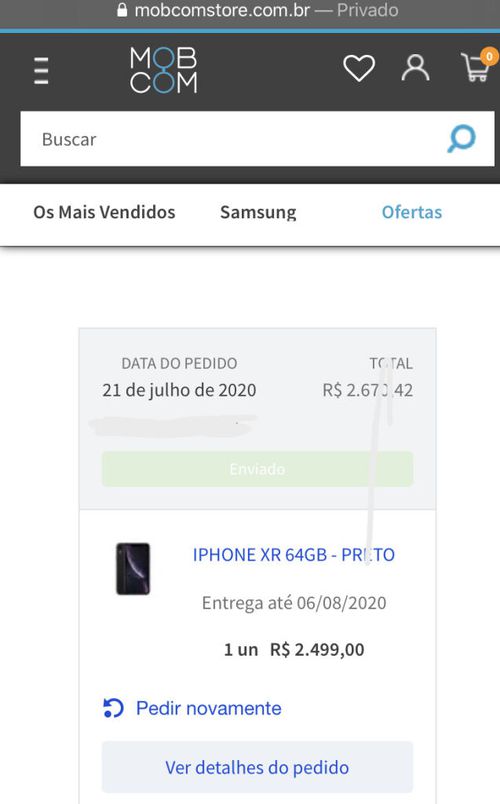Viewport: 500px width, 804px height.
Task: Open Ver detalhes do pedido
Action: [257, 767]
